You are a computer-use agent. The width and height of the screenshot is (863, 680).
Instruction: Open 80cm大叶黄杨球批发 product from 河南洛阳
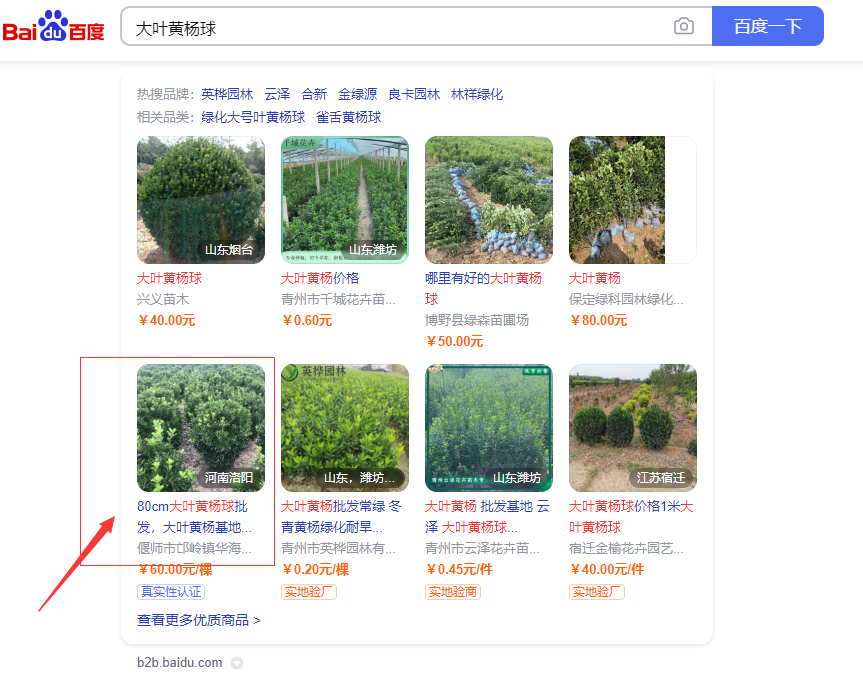point(200,428)
